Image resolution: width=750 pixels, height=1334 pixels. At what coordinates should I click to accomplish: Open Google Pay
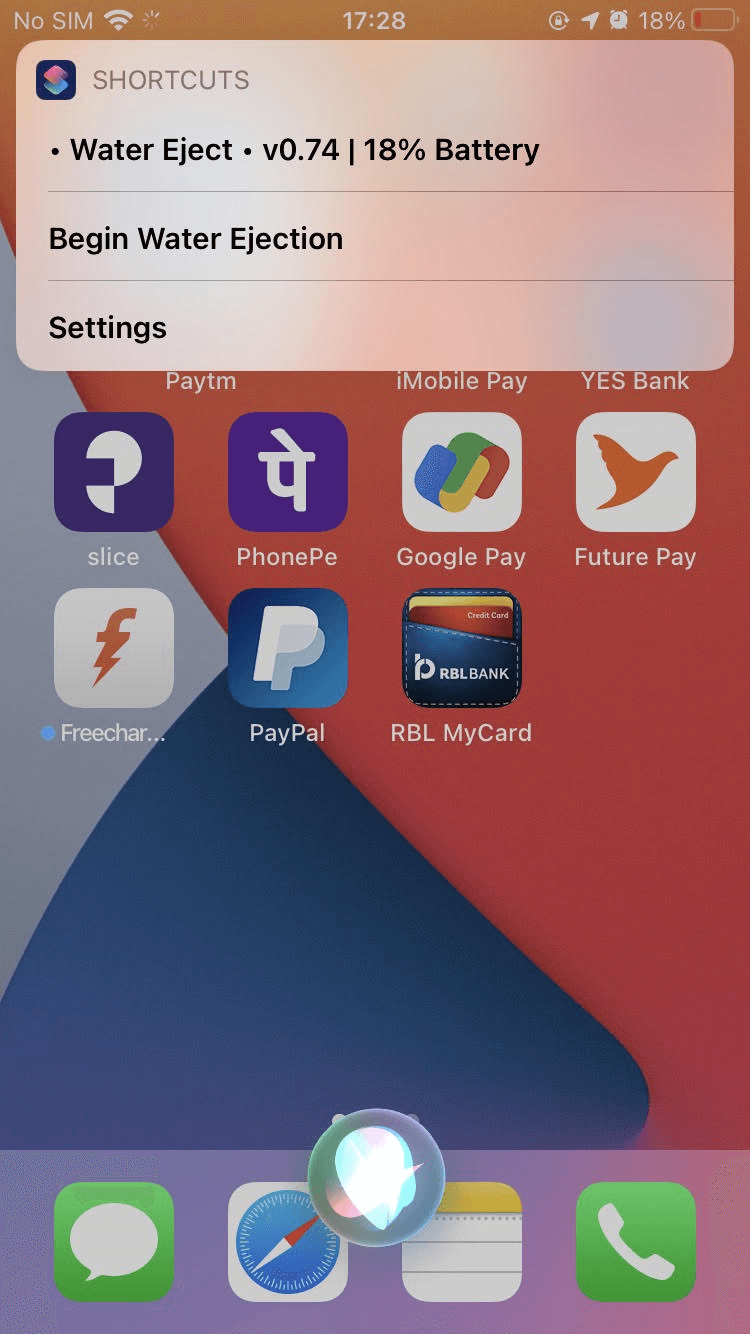pos(461,472)
